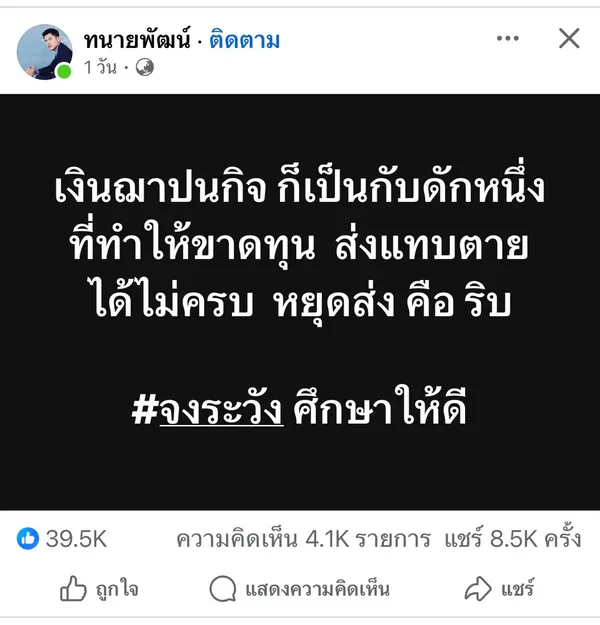The image size is (600, 625).
Task: Open the ทนายพัฒน์ page name
Action: [x=138, y=39]
